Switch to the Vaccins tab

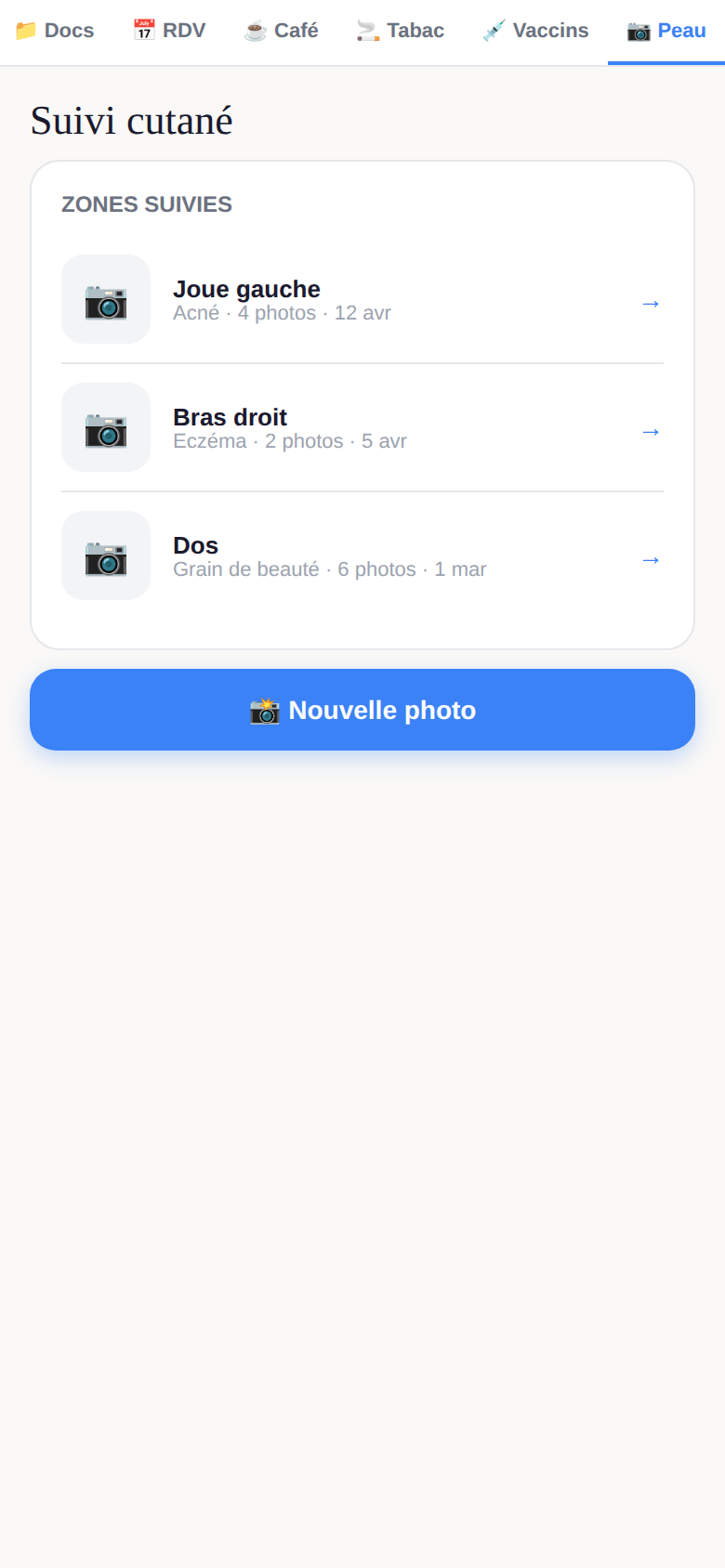click(x=535, y=31)
